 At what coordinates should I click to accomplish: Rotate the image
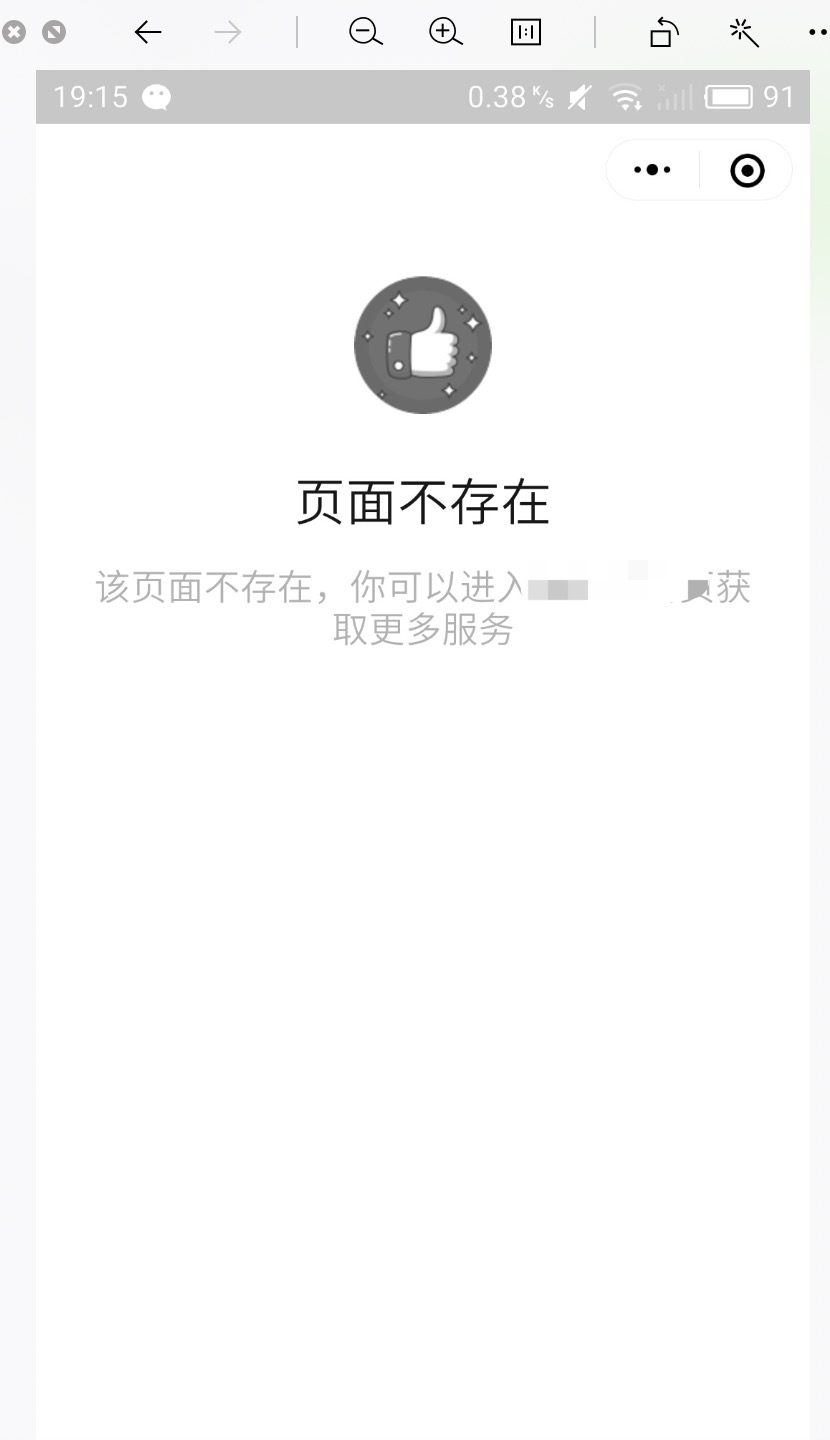tap(664, 33)
